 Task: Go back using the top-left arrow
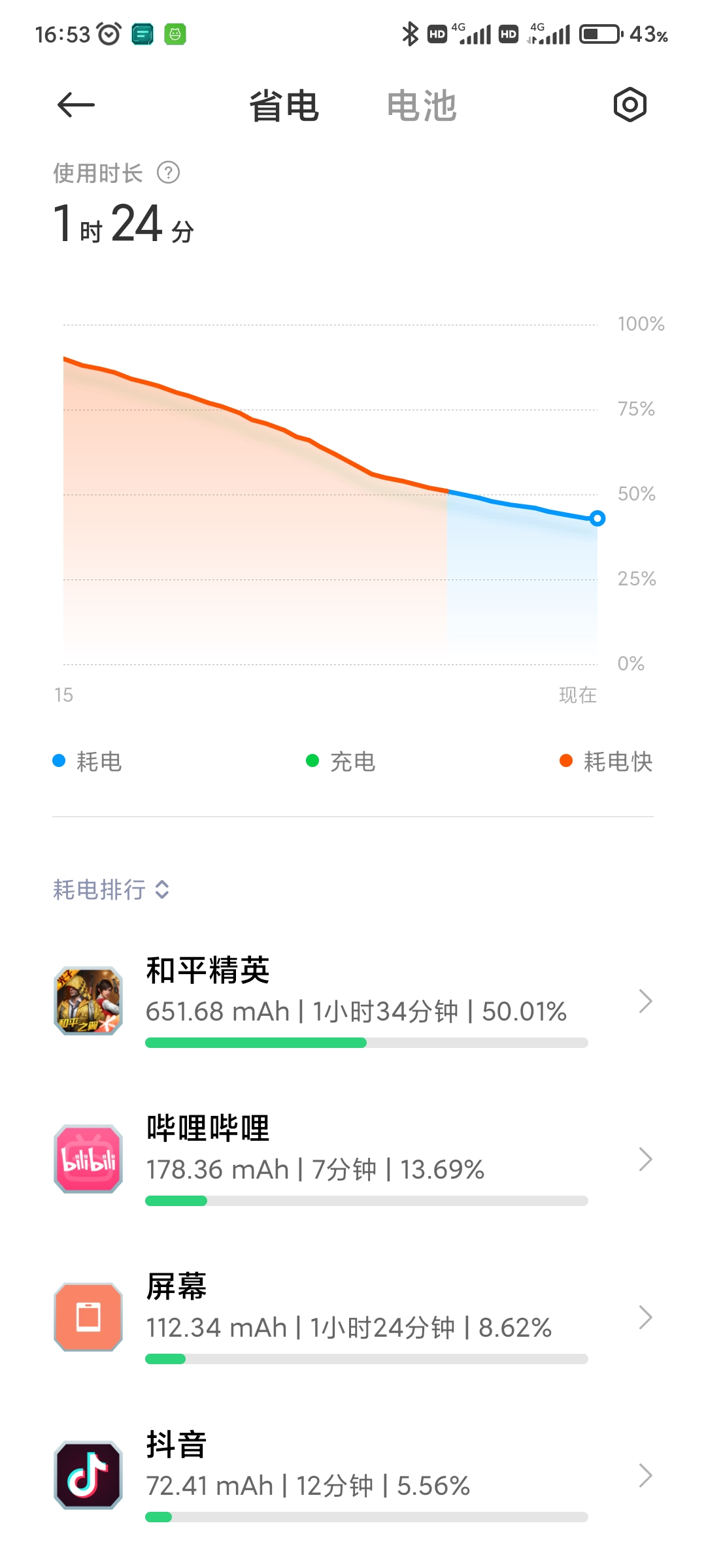coord(76,105)
